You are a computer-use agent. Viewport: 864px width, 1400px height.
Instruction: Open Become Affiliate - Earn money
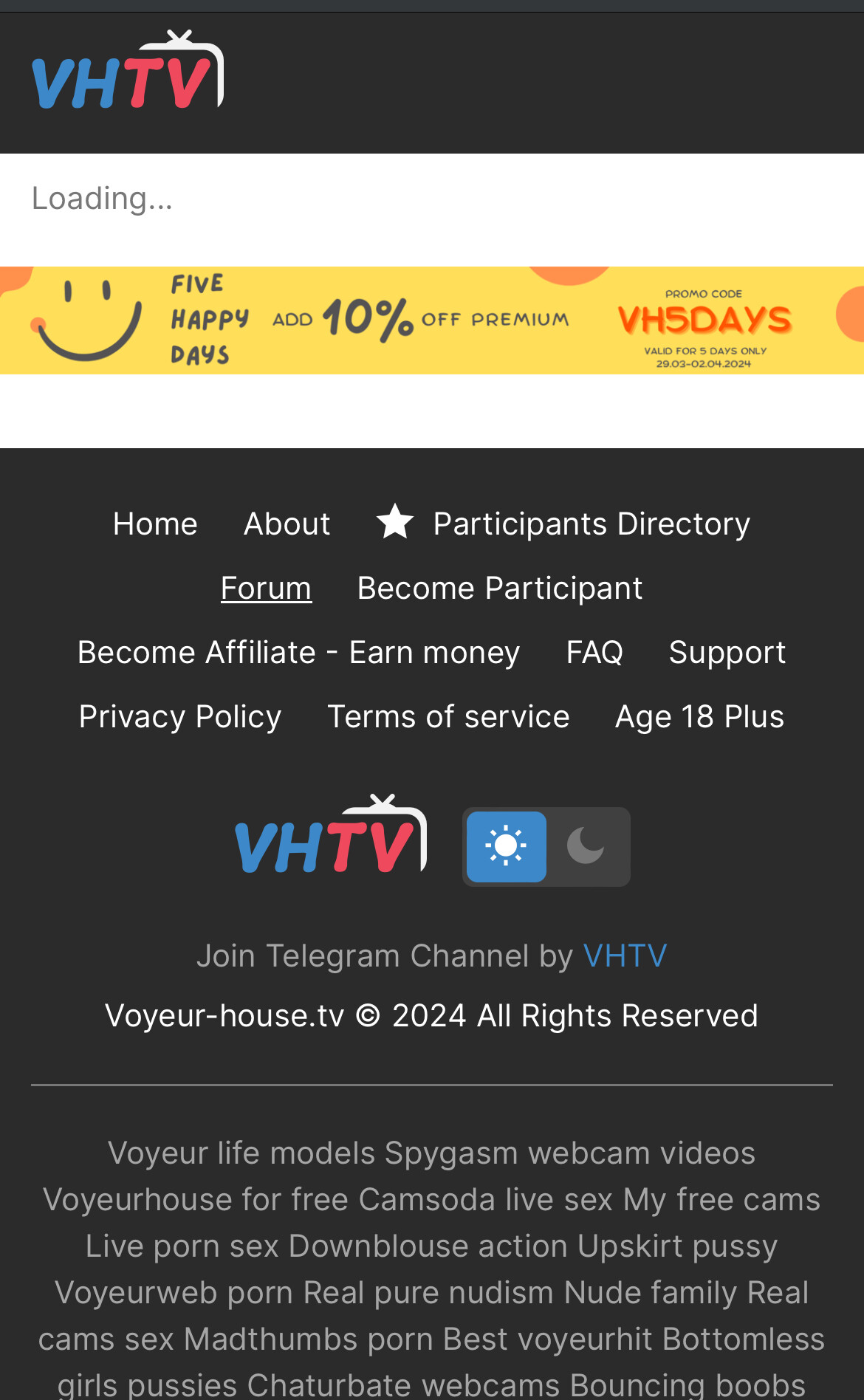(298, 653)
